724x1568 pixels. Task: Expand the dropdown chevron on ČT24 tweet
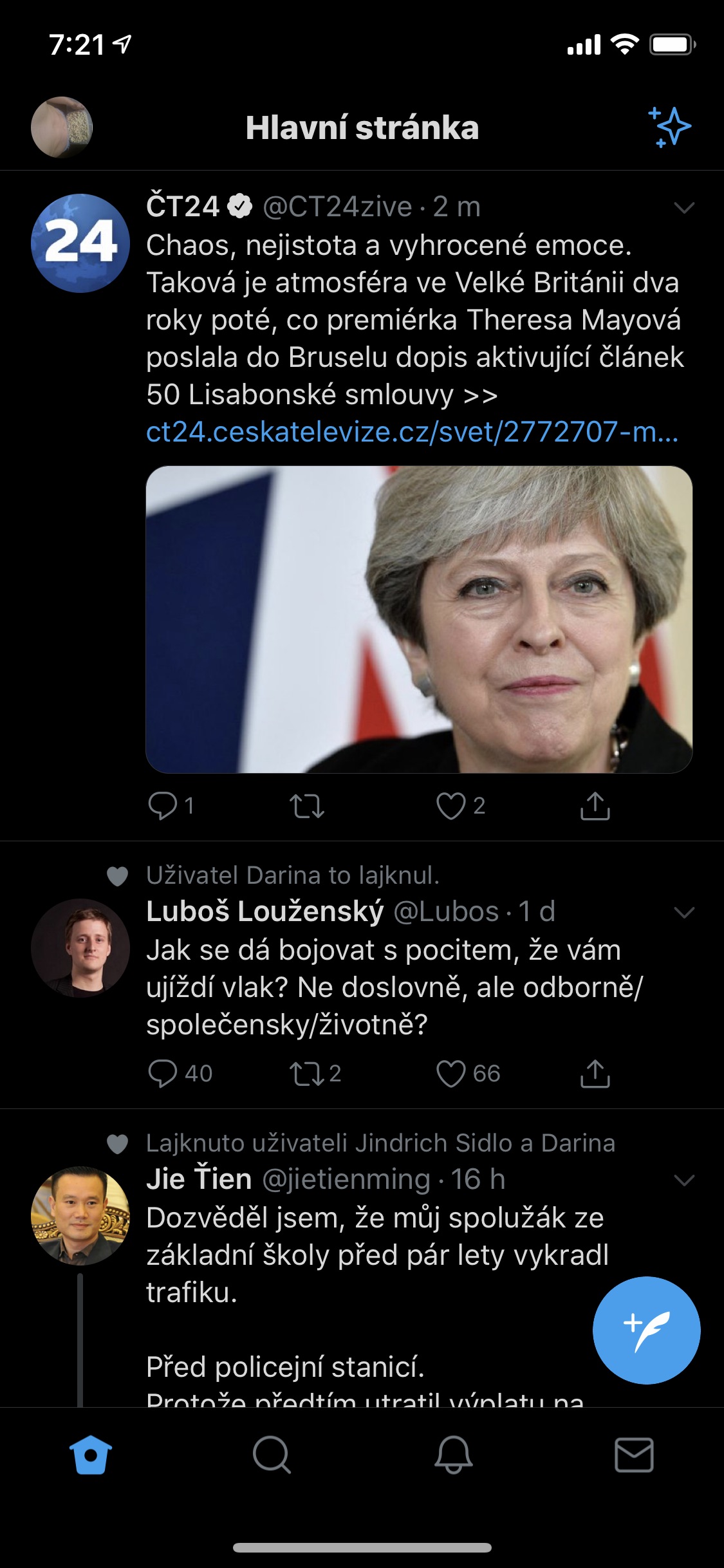tap(683, 207)
